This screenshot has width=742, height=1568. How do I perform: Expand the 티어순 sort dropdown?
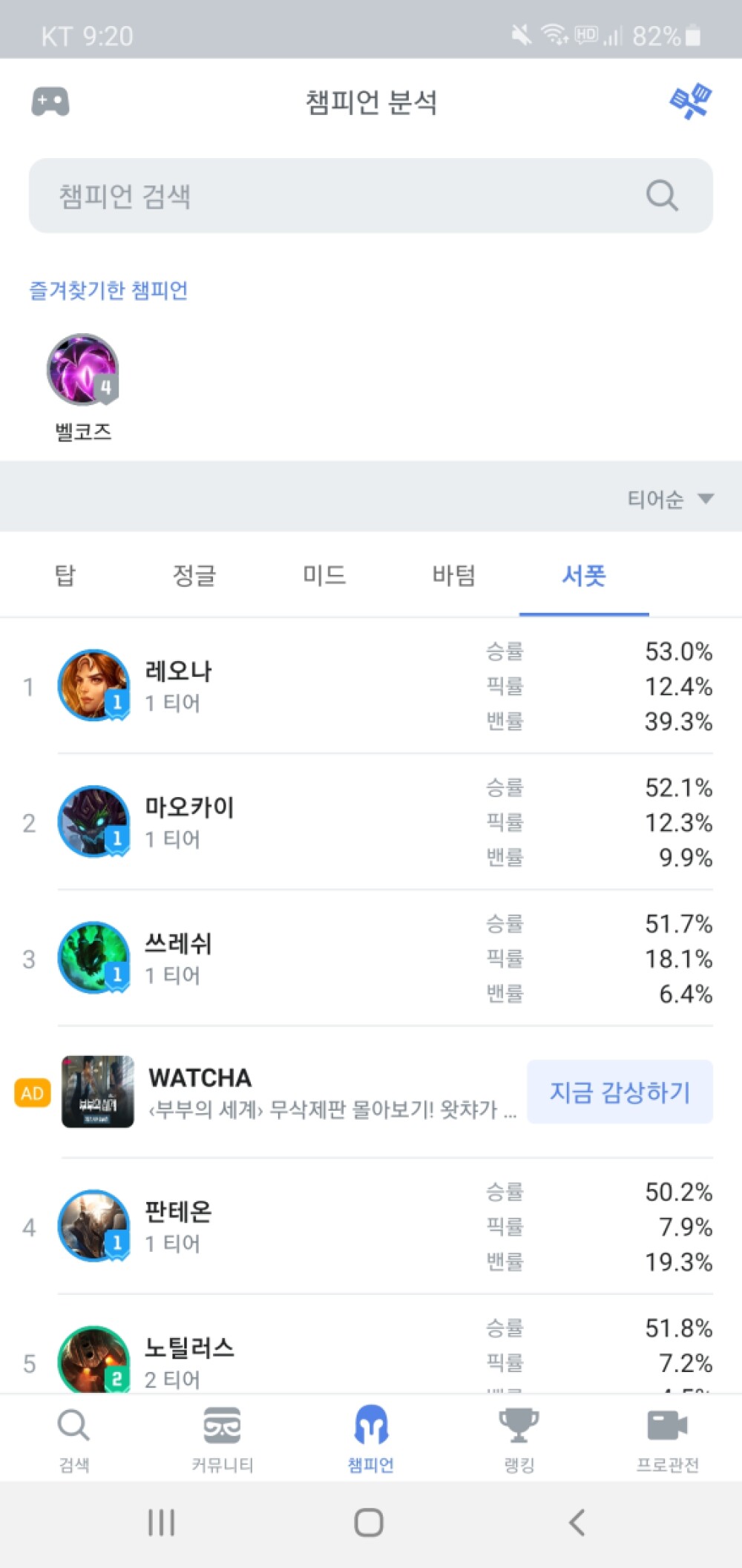pyautogui.click(x=671, y=499)
